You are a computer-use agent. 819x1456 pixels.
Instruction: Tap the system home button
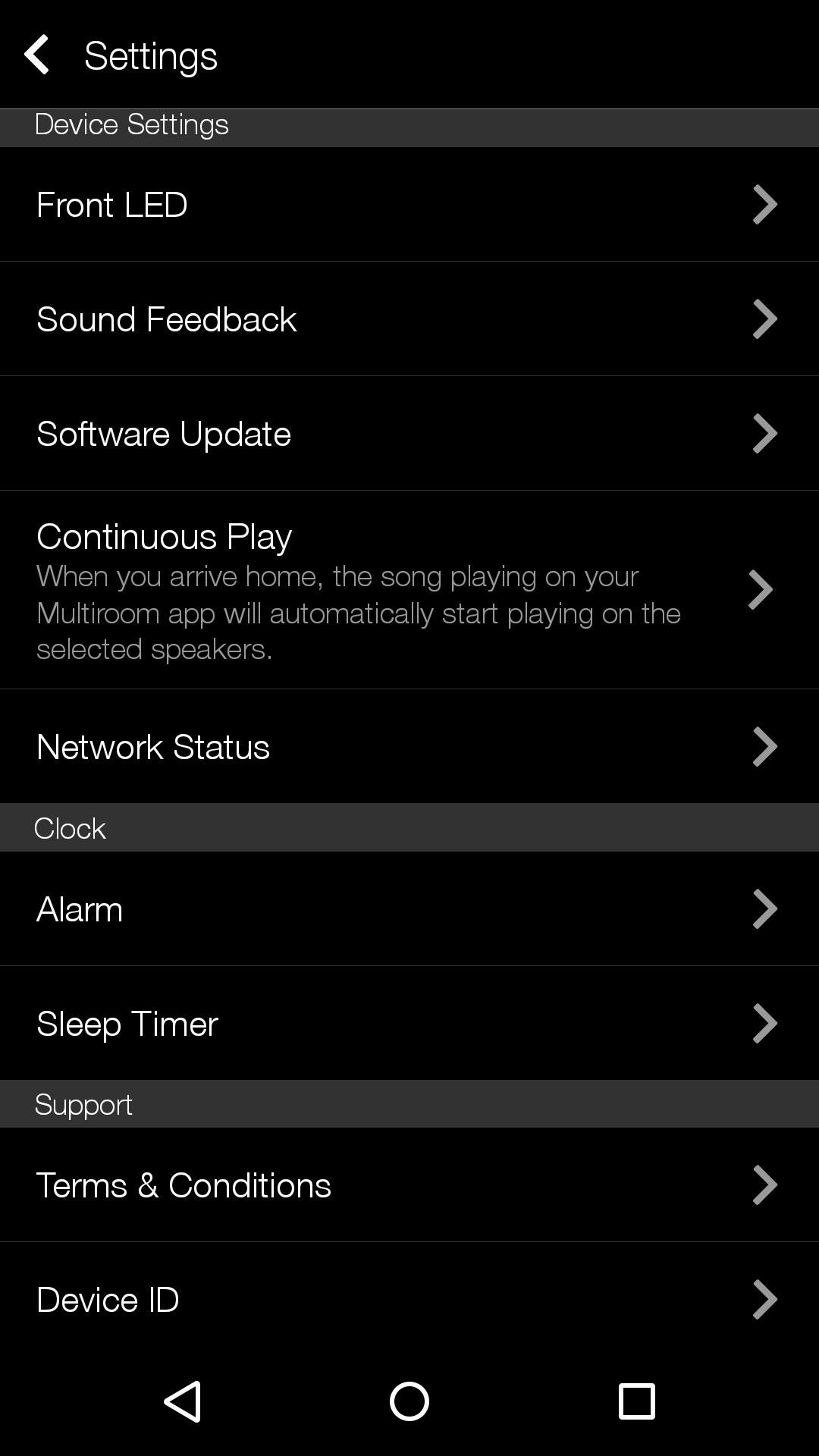pyautogui.click(x=409, y=1401)
